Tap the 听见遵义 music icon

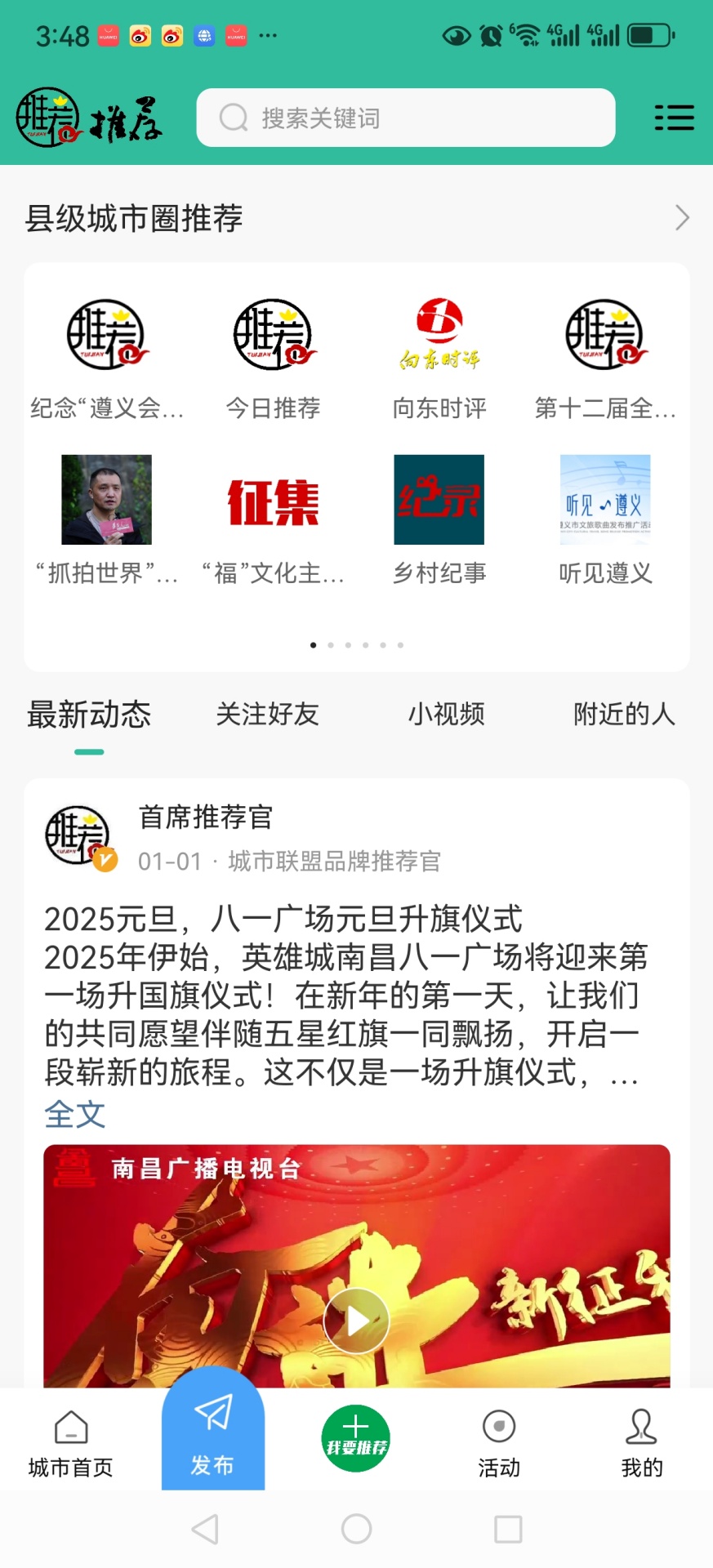pyautogui.click(x=604, y=500)
